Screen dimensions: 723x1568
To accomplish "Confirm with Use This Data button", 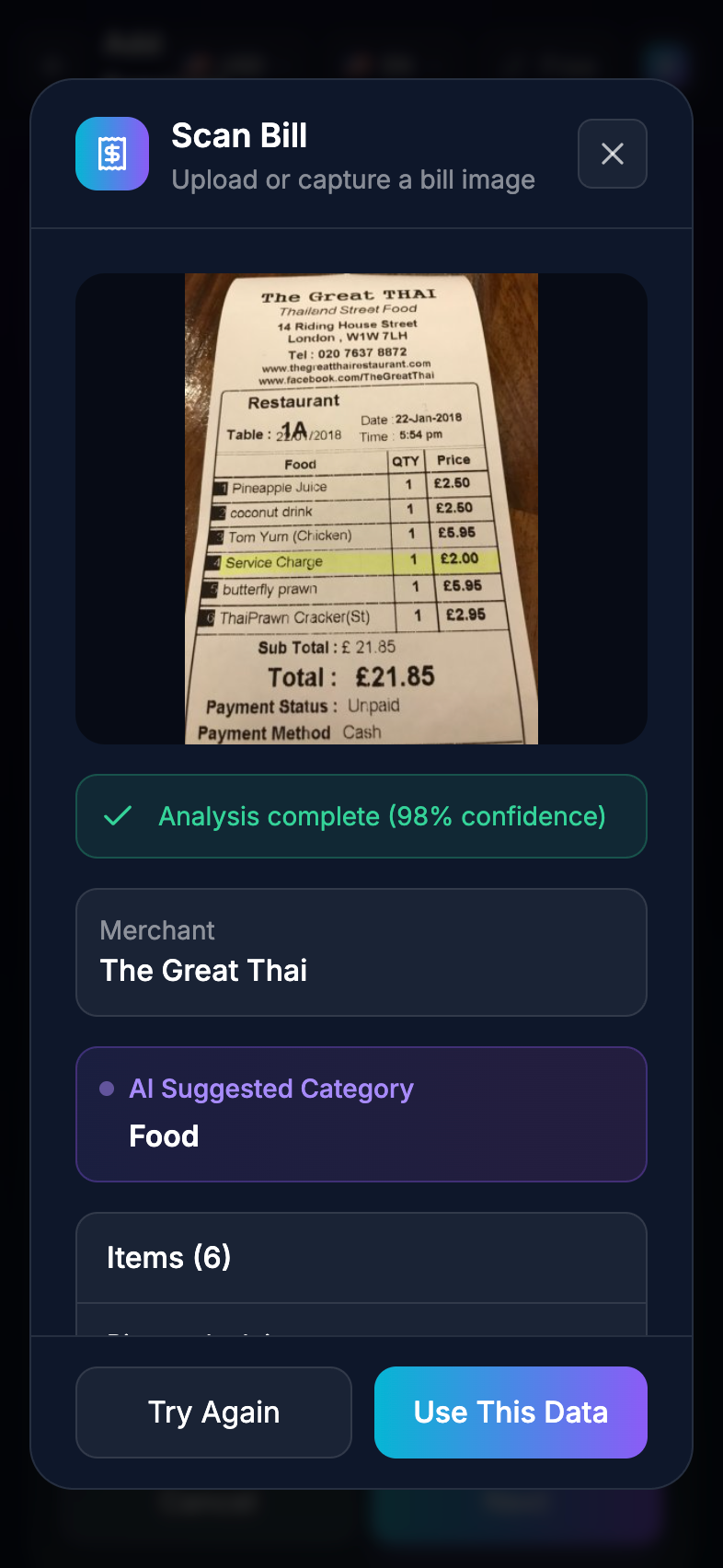I will (511, 1412).
